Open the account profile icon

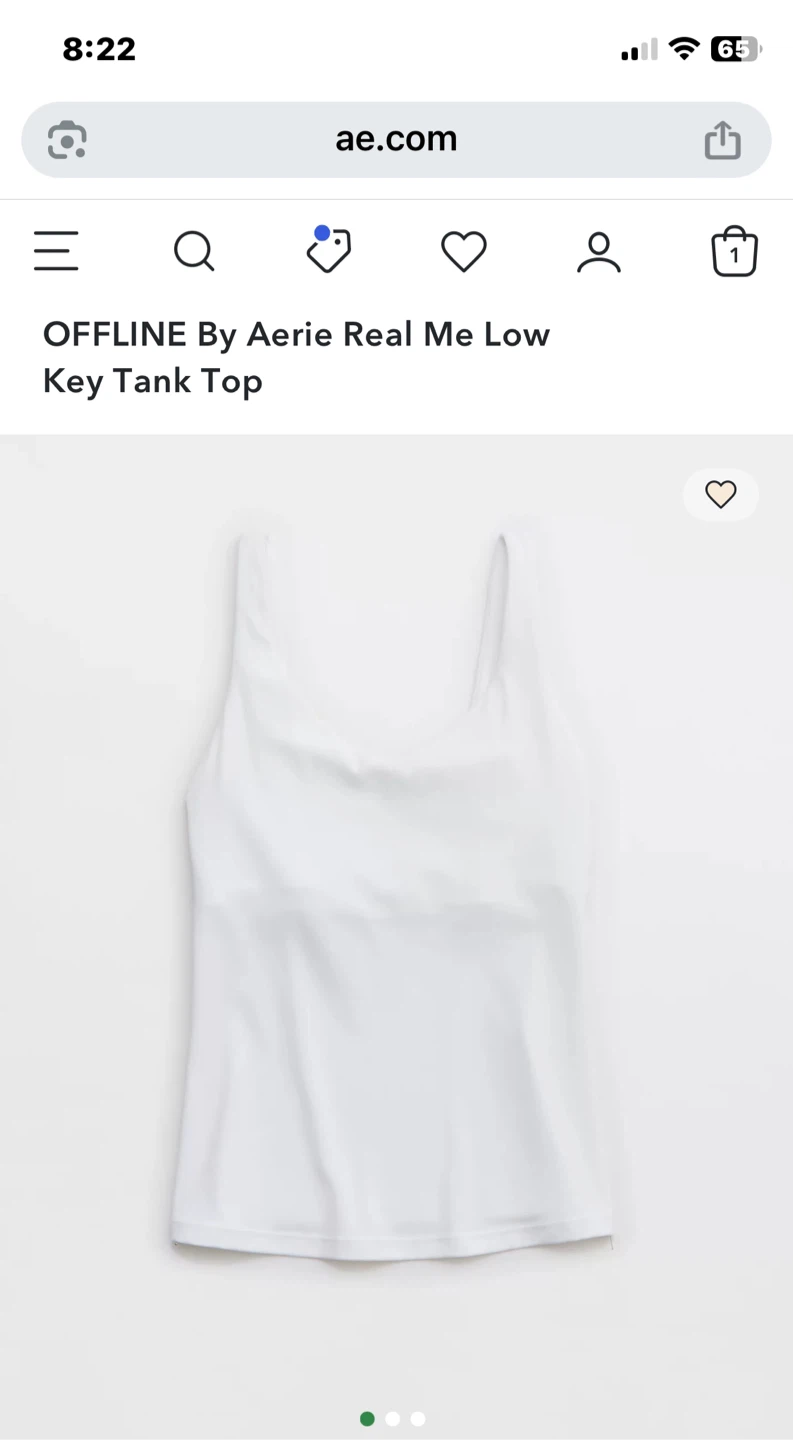coord(598,252)
